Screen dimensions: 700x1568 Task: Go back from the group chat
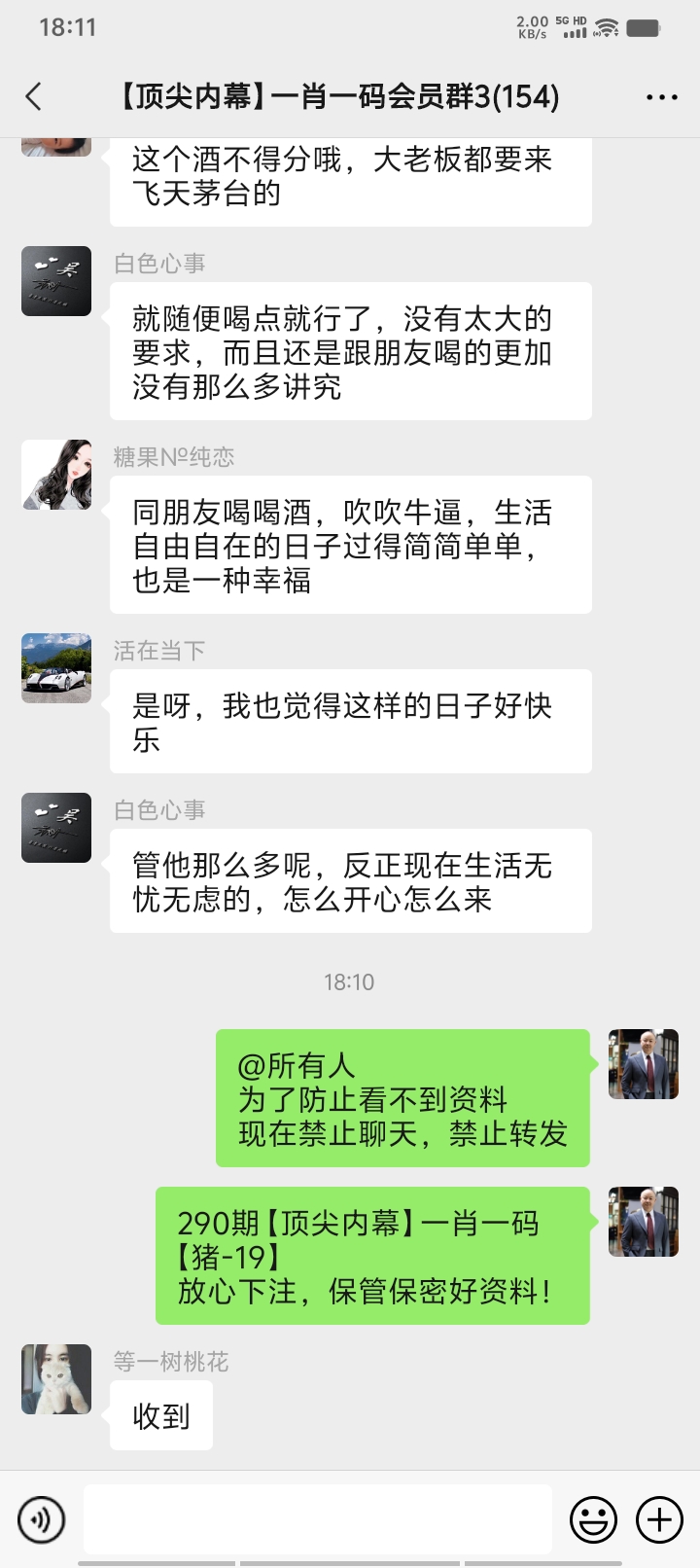point(35,96)
